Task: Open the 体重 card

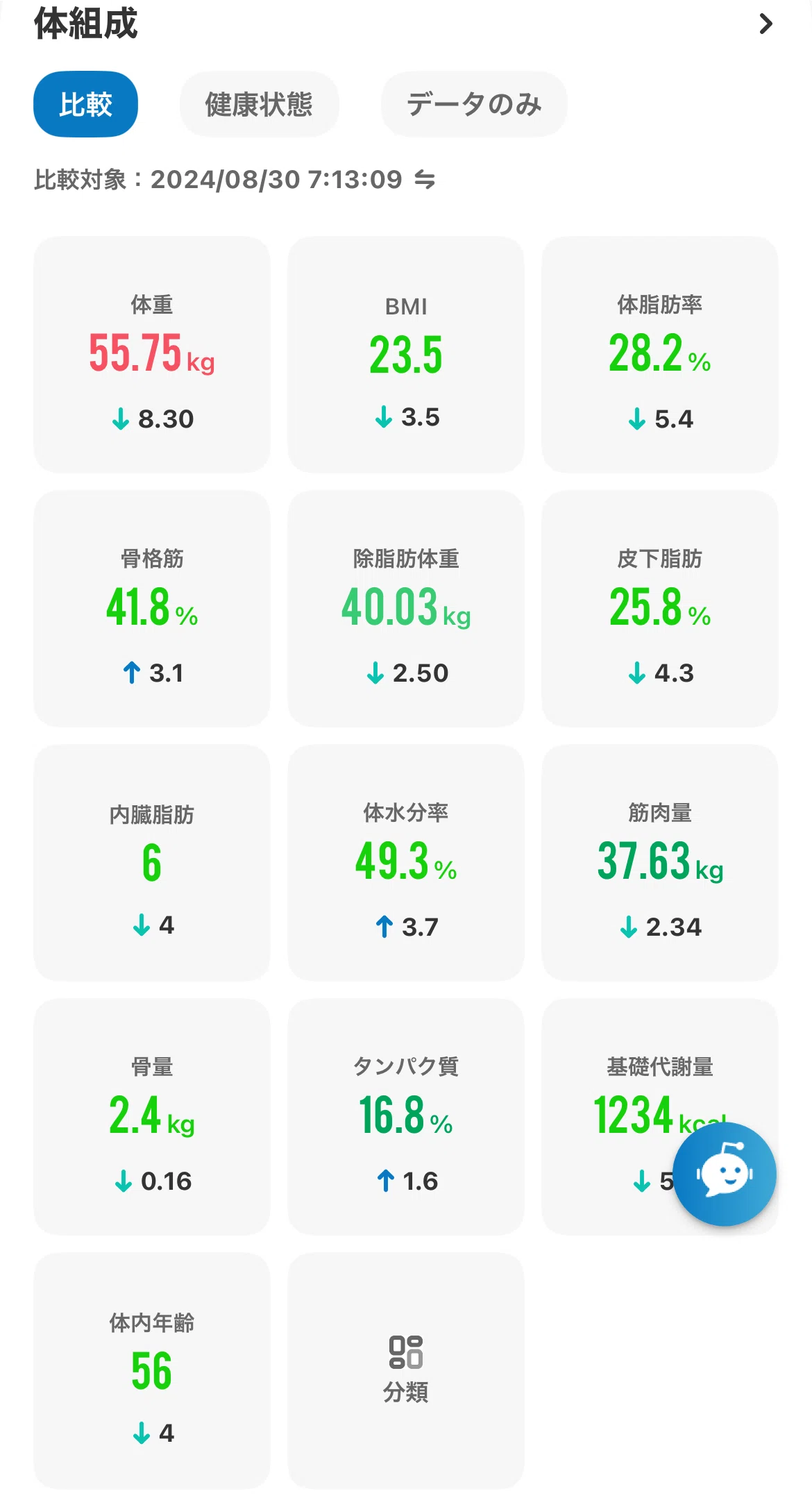Action: point(152,355)
